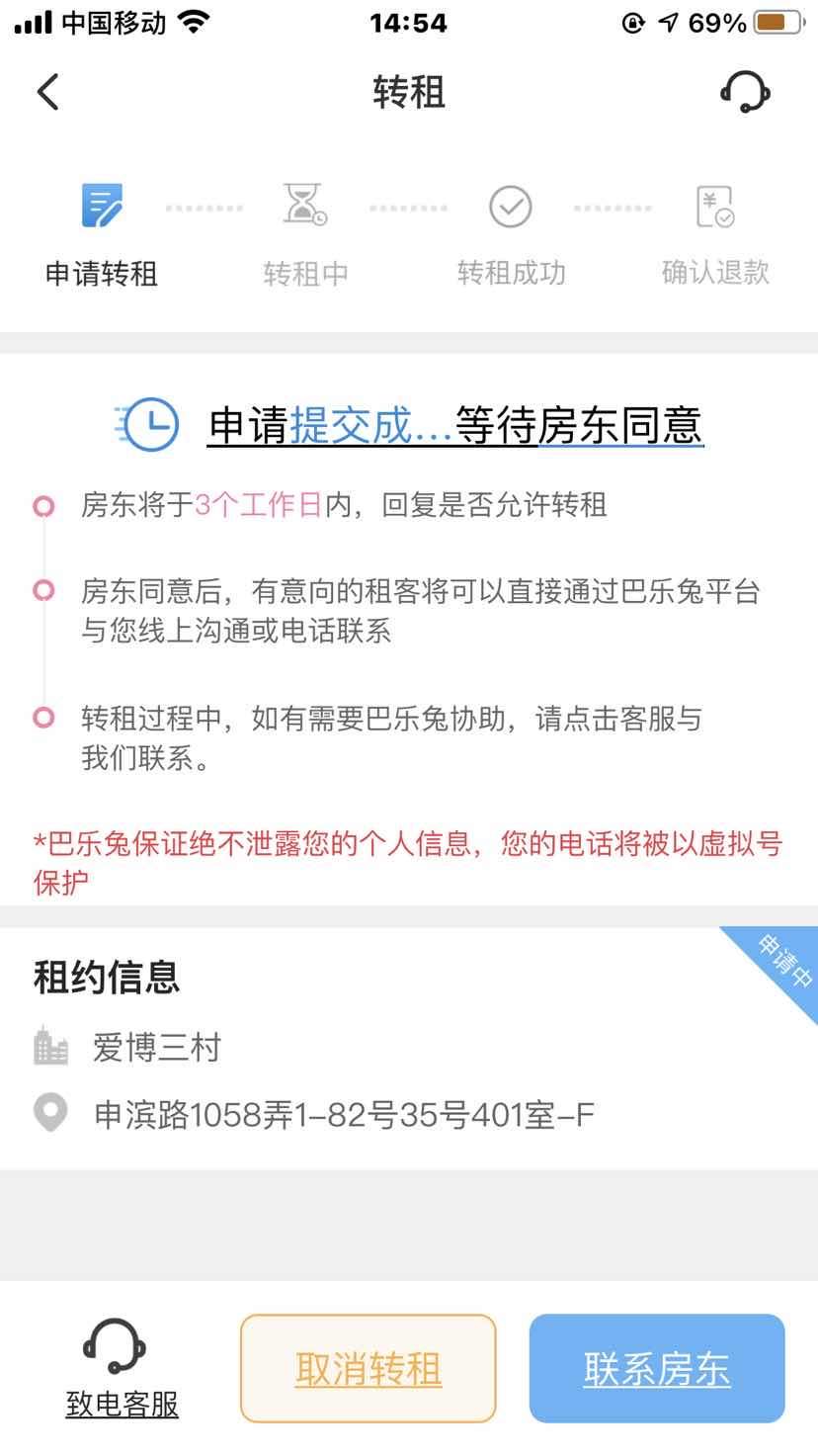818x1456 pixels.
Task: Tap the 致电客服 call button
Action: [122, 1368]
